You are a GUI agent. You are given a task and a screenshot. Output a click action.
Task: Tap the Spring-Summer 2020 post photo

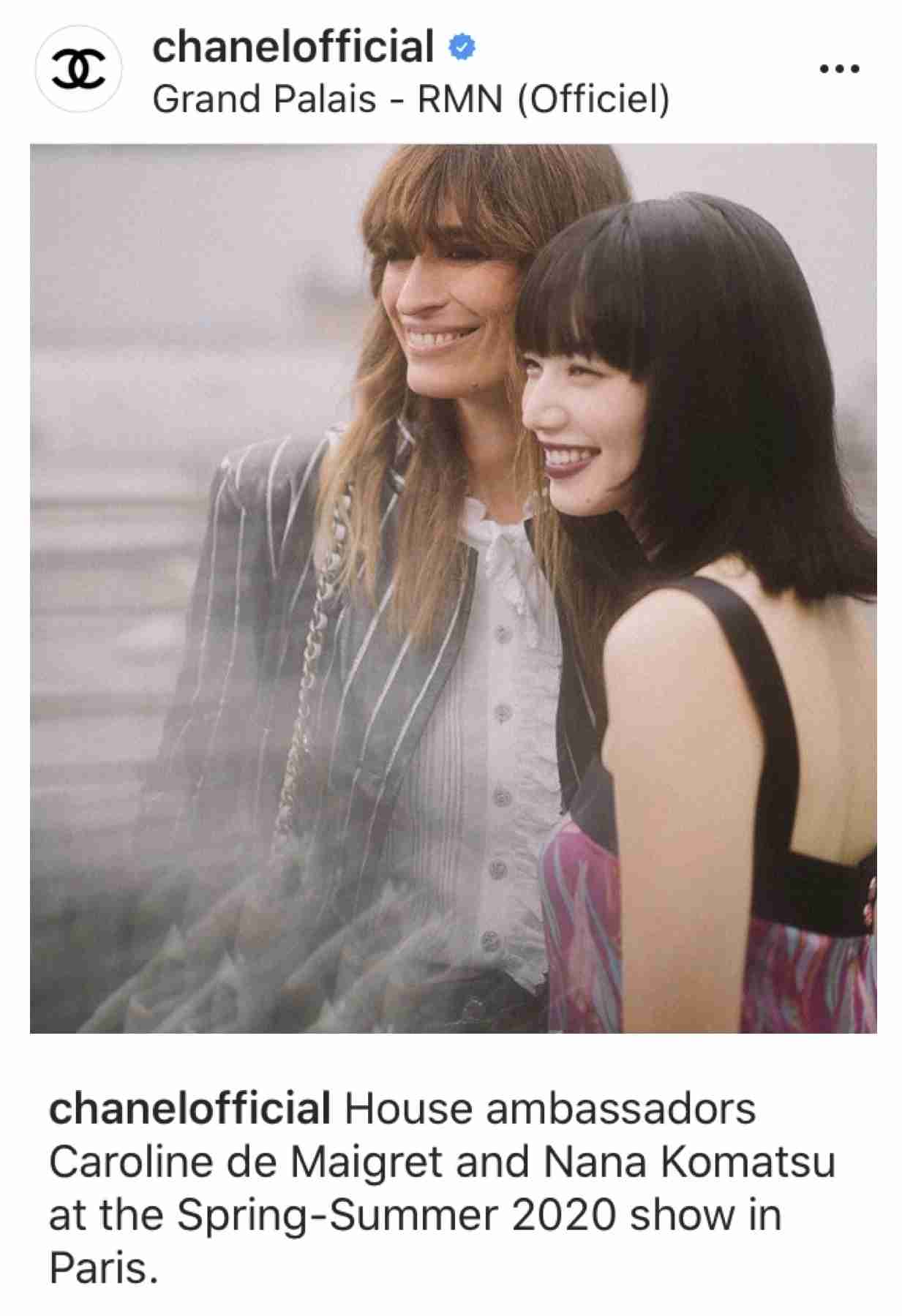point(453,588)
